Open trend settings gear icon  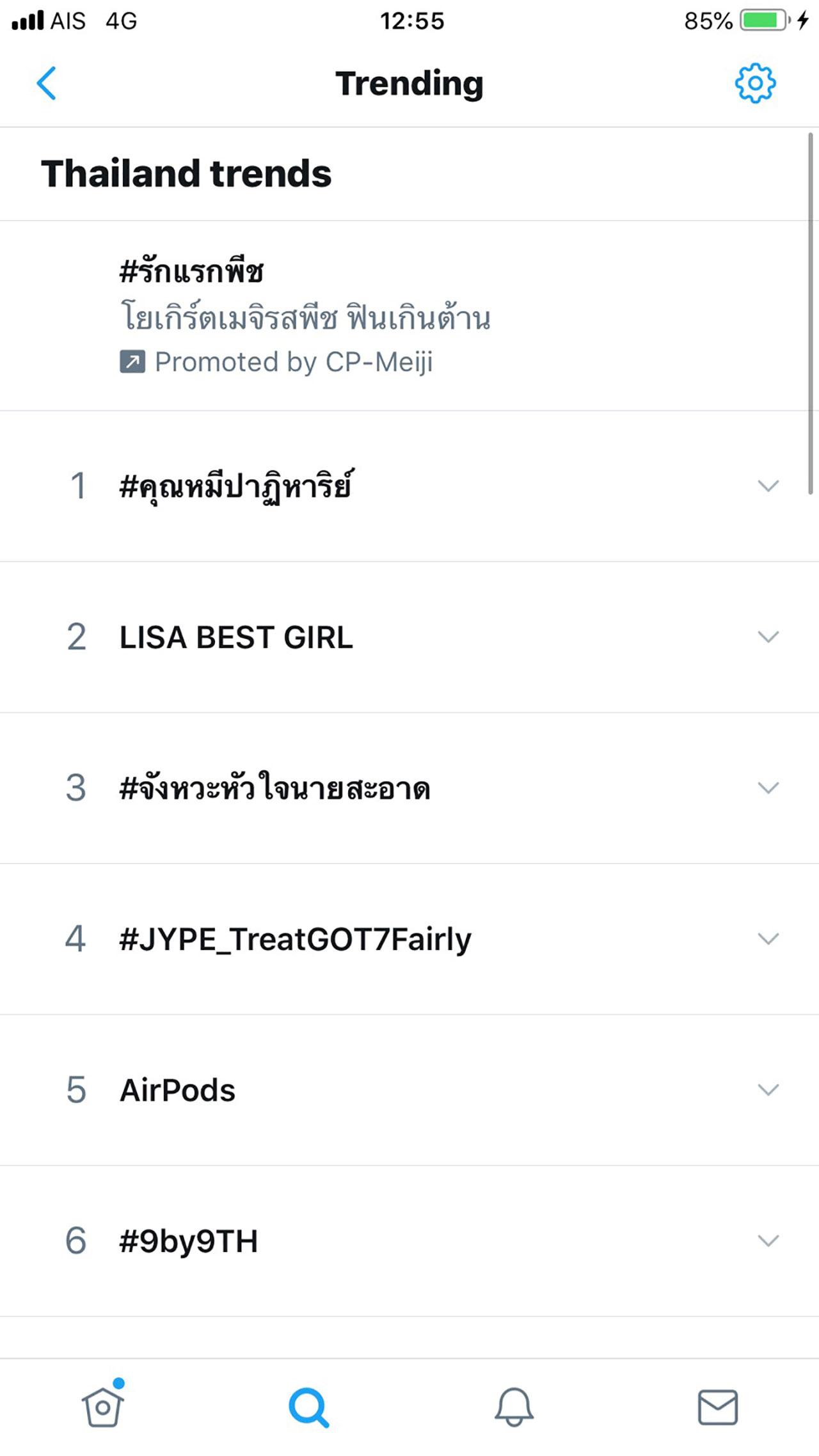755,83
